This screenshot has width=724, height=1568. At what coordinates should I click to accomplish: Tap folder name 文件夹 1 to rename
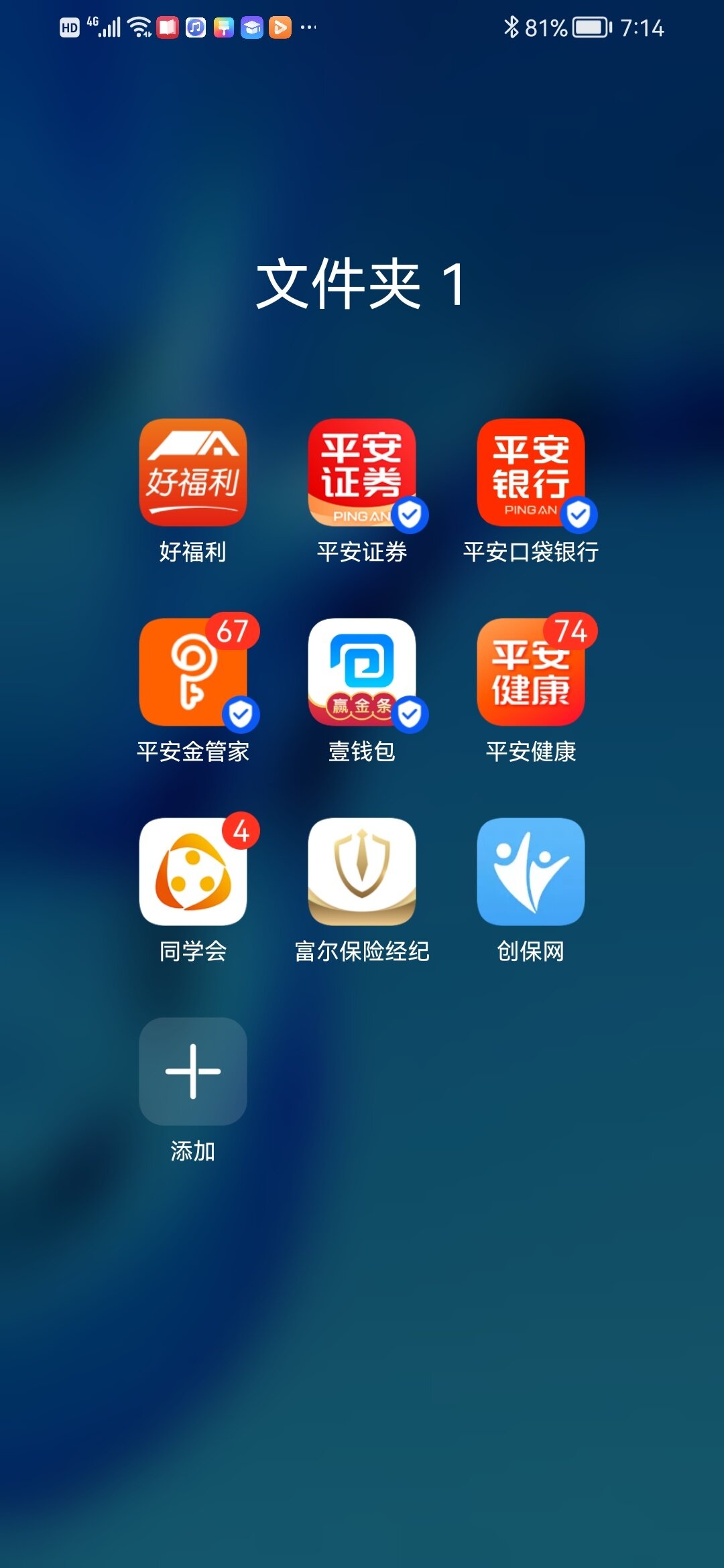click(361, 284)
